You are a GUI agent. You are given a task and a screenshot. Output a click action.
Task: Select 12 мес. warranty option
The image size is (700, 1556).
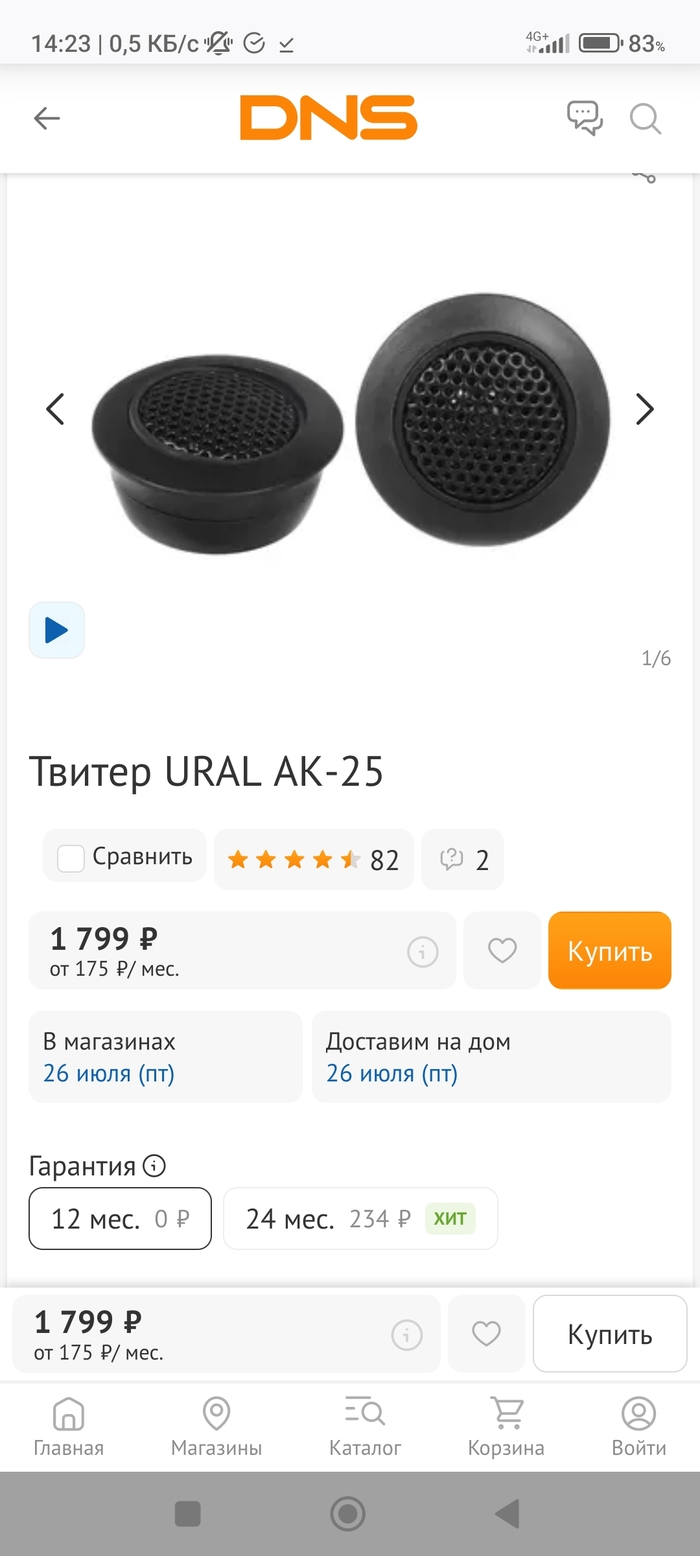pos(120,1218)
